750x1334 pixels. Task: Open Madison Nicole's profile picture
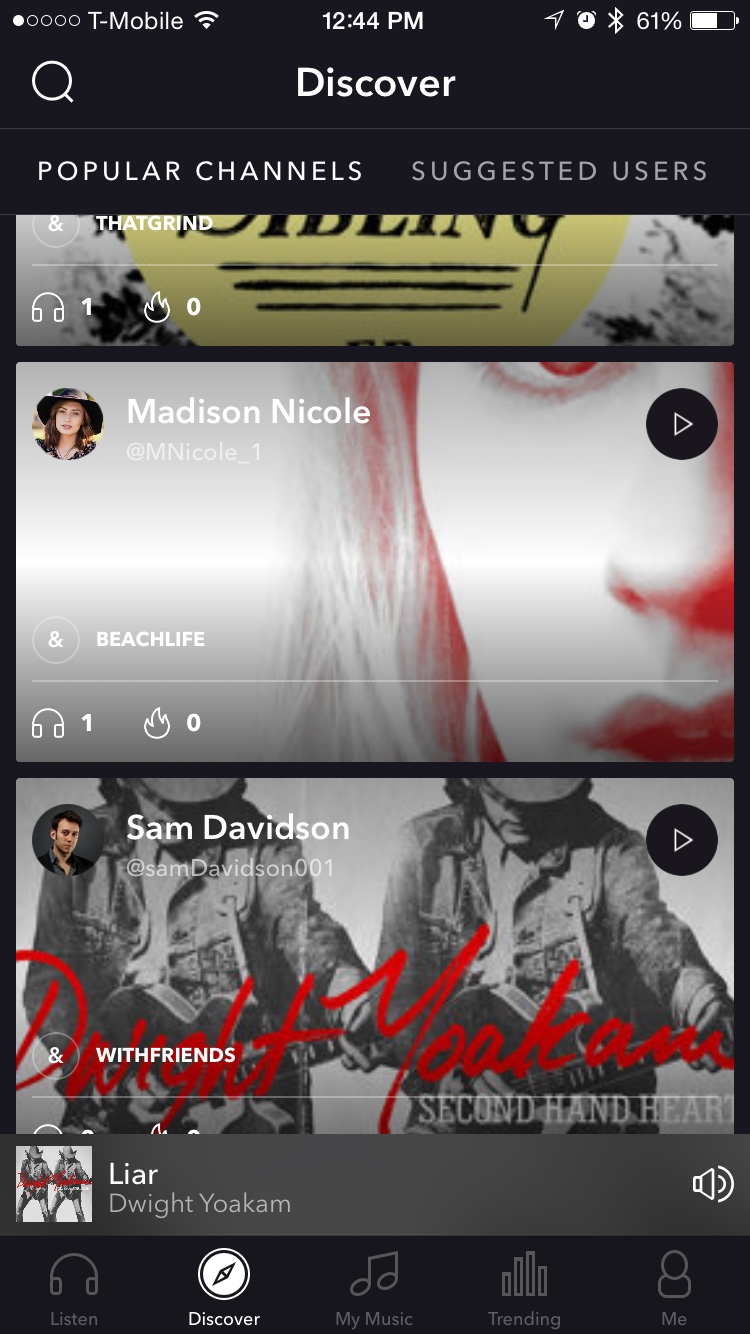(x=68, y=424)
